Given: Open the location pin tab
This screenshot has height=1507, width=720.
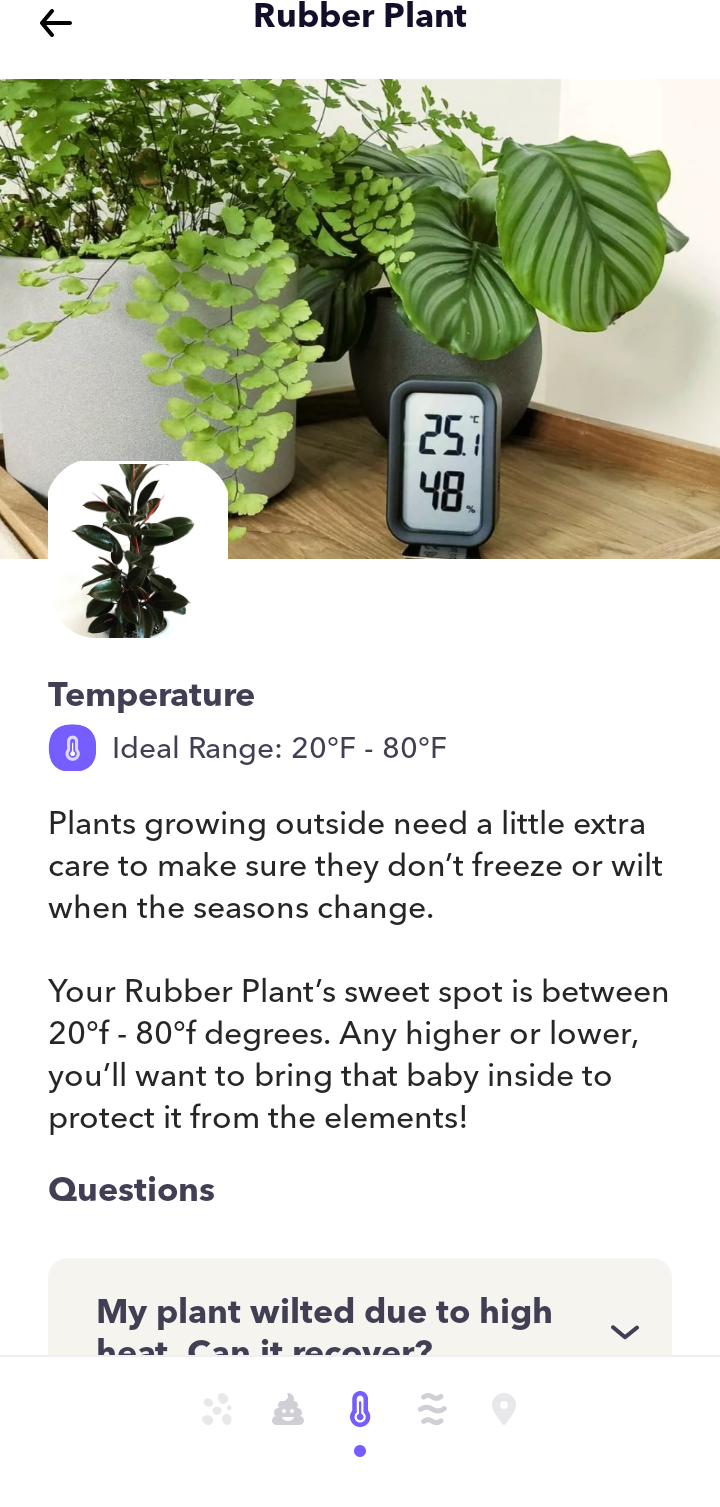Looking at the screenshot, I should pyautogui.click(x=504, y=1410).
